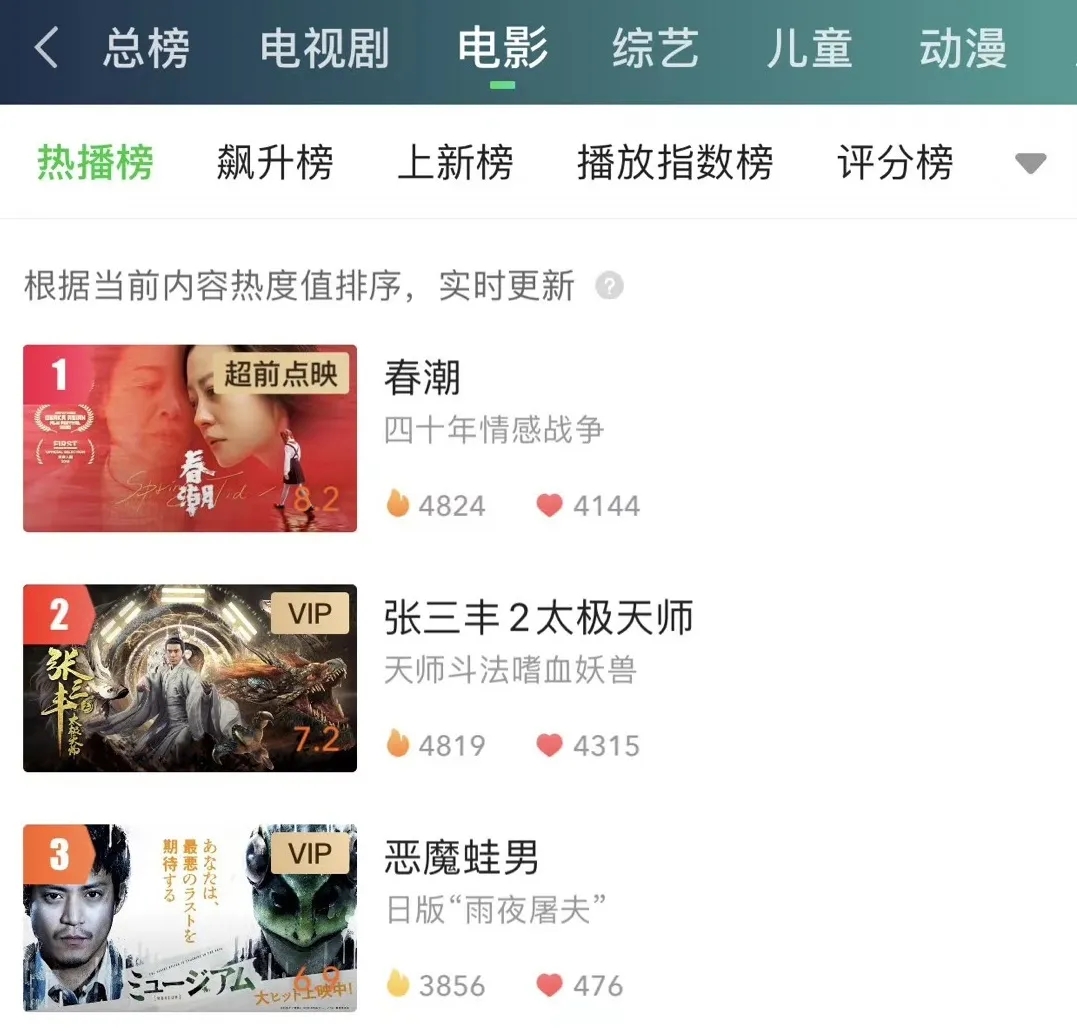Screen dimensions: 1077x1031
Task: Open the movie 春潮
Action: point(422,379)
